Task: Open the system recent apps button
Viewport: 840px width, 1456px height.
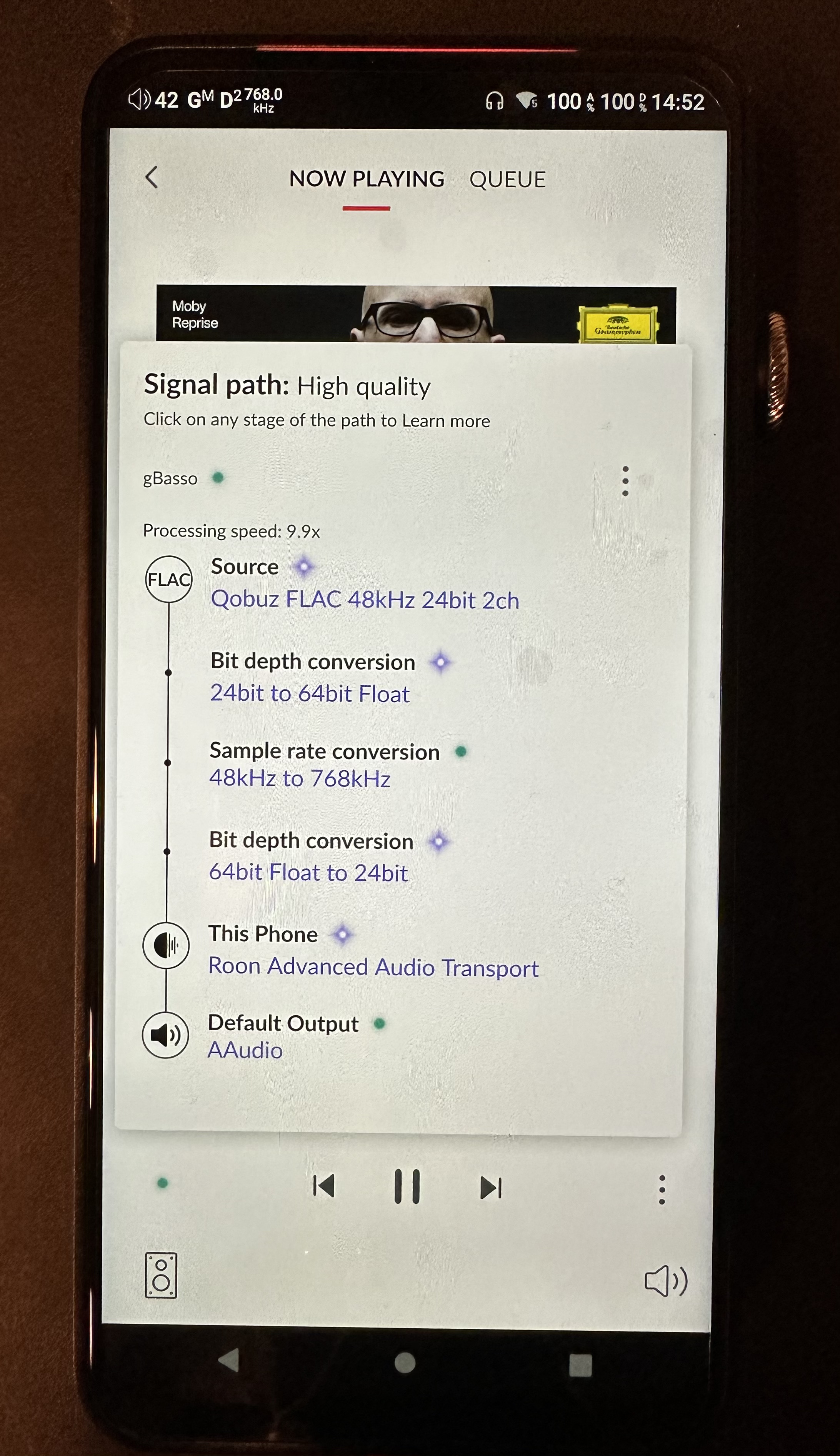Action: point(580,1365)
